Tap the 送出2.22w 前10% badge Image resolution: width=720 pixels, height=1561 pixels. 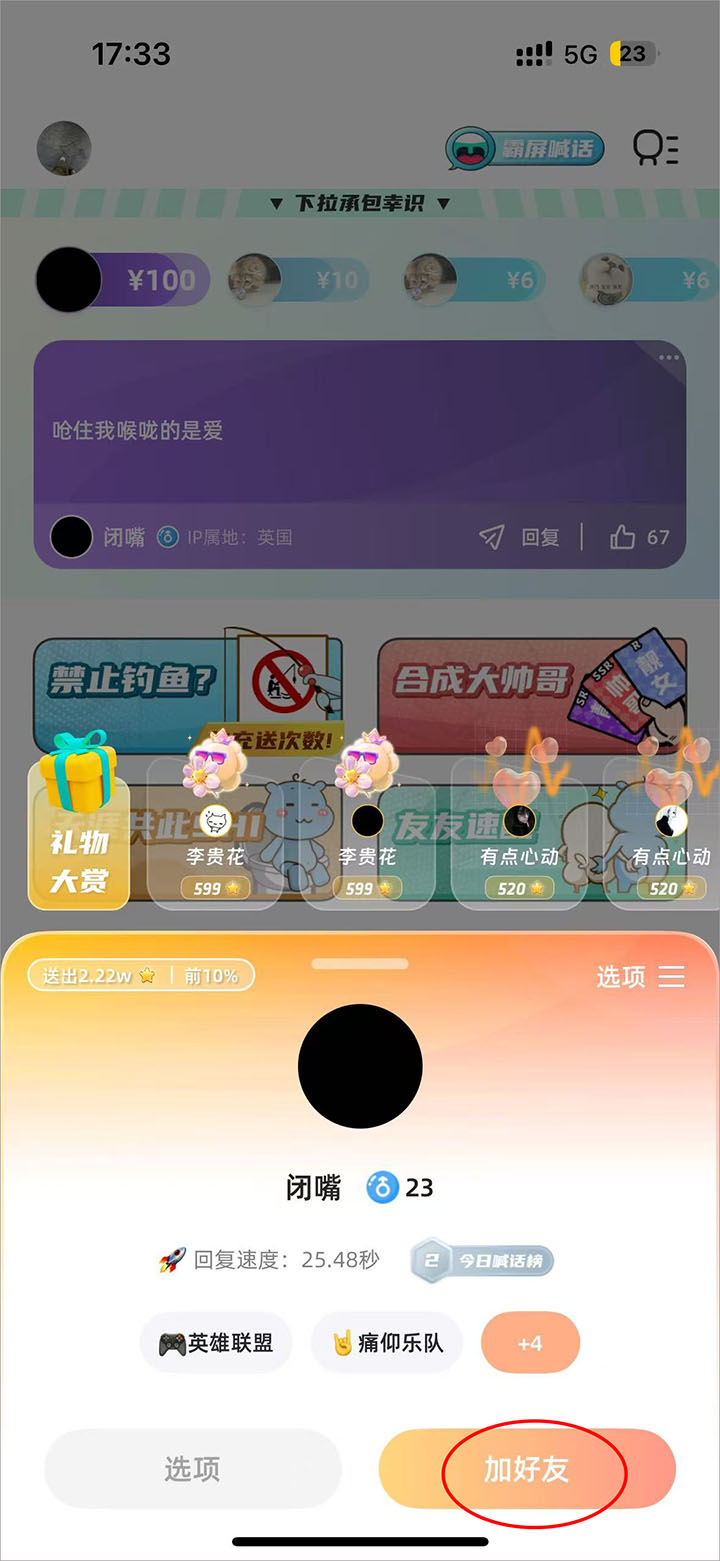coord(141,976)
